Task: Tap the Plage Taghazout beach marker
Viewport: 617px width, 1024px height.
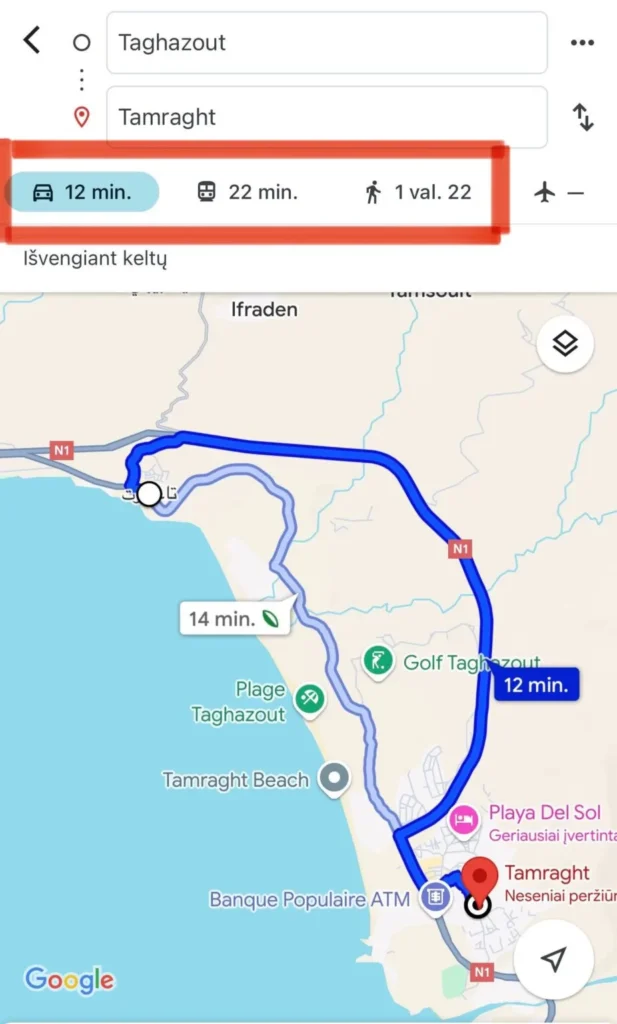Action: pos(309,700)
